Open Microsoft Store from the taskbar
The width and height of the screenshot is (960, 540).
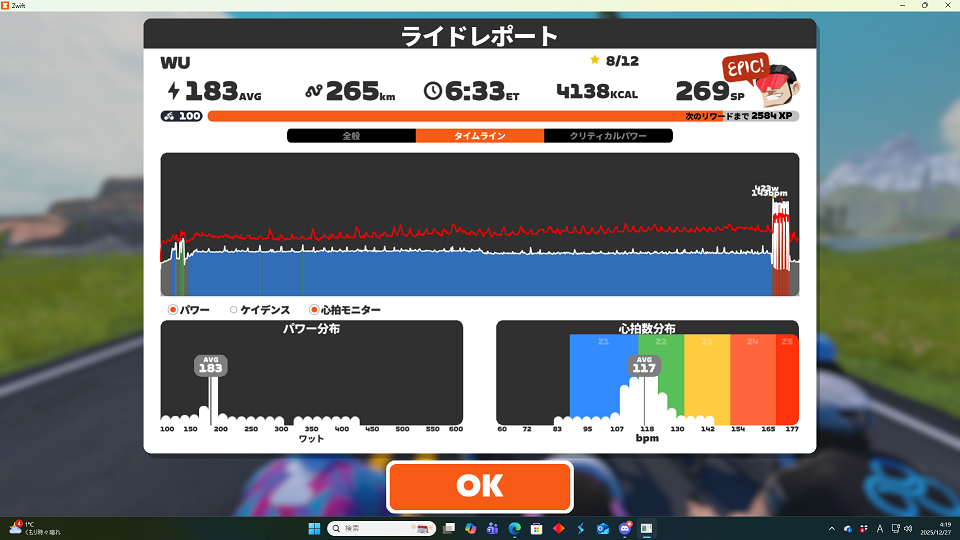click(x=537, y=527)
